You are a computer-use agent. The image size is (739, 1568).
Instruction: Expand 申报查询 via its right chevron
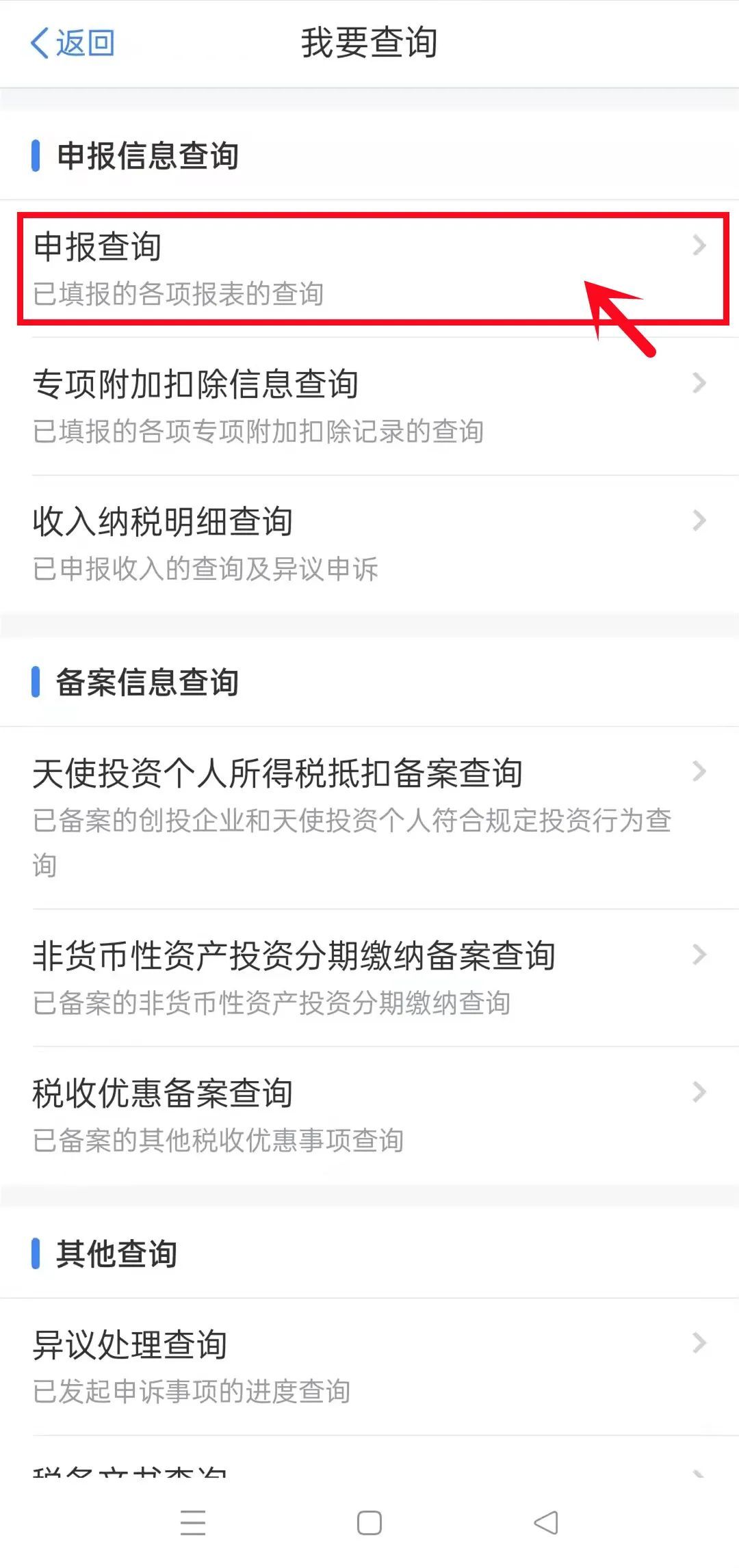pyautogui.click(x=699, y=245)
